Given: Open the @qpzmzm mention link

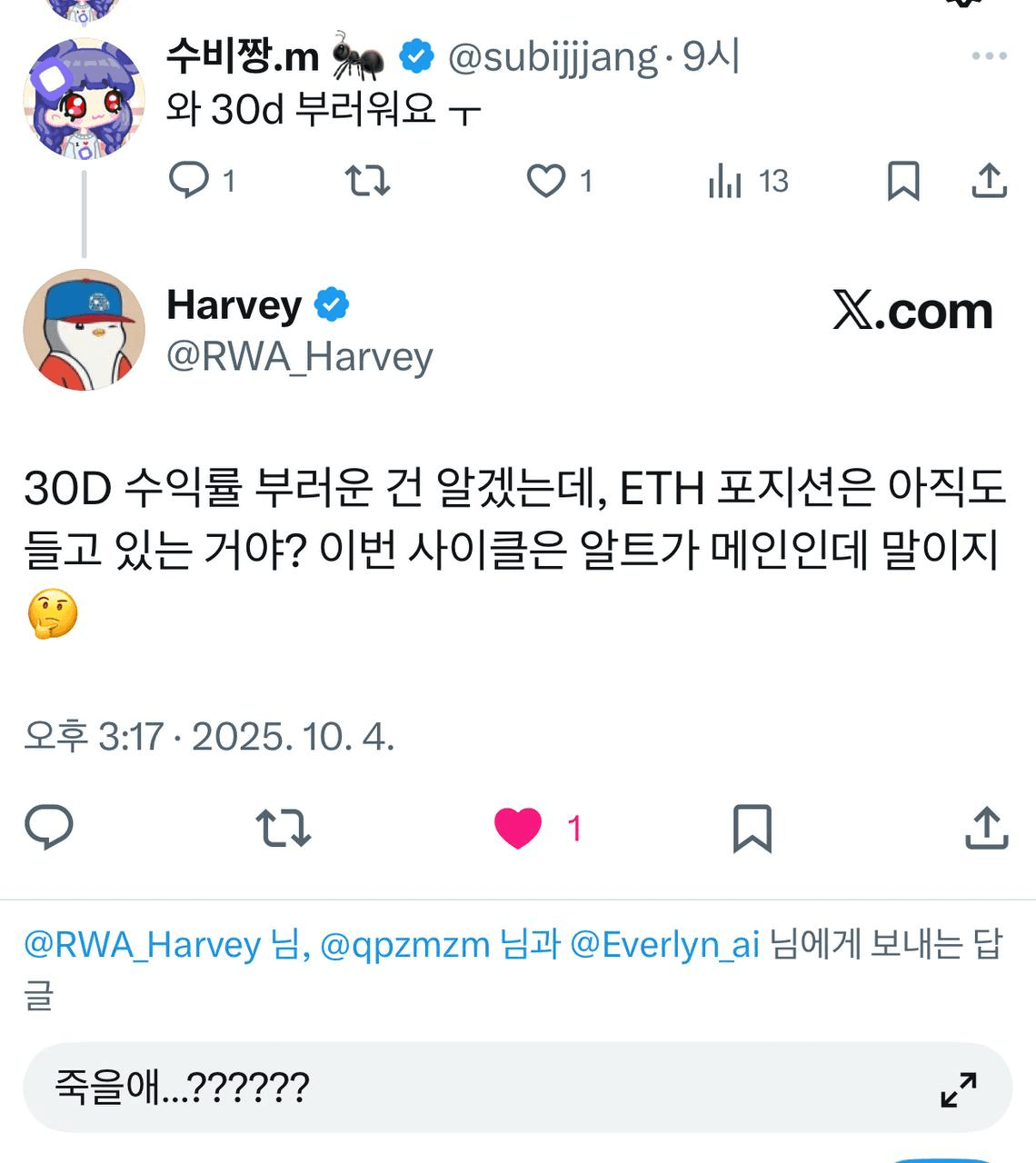Looking at the screenshot, I should tap(405, 945).
